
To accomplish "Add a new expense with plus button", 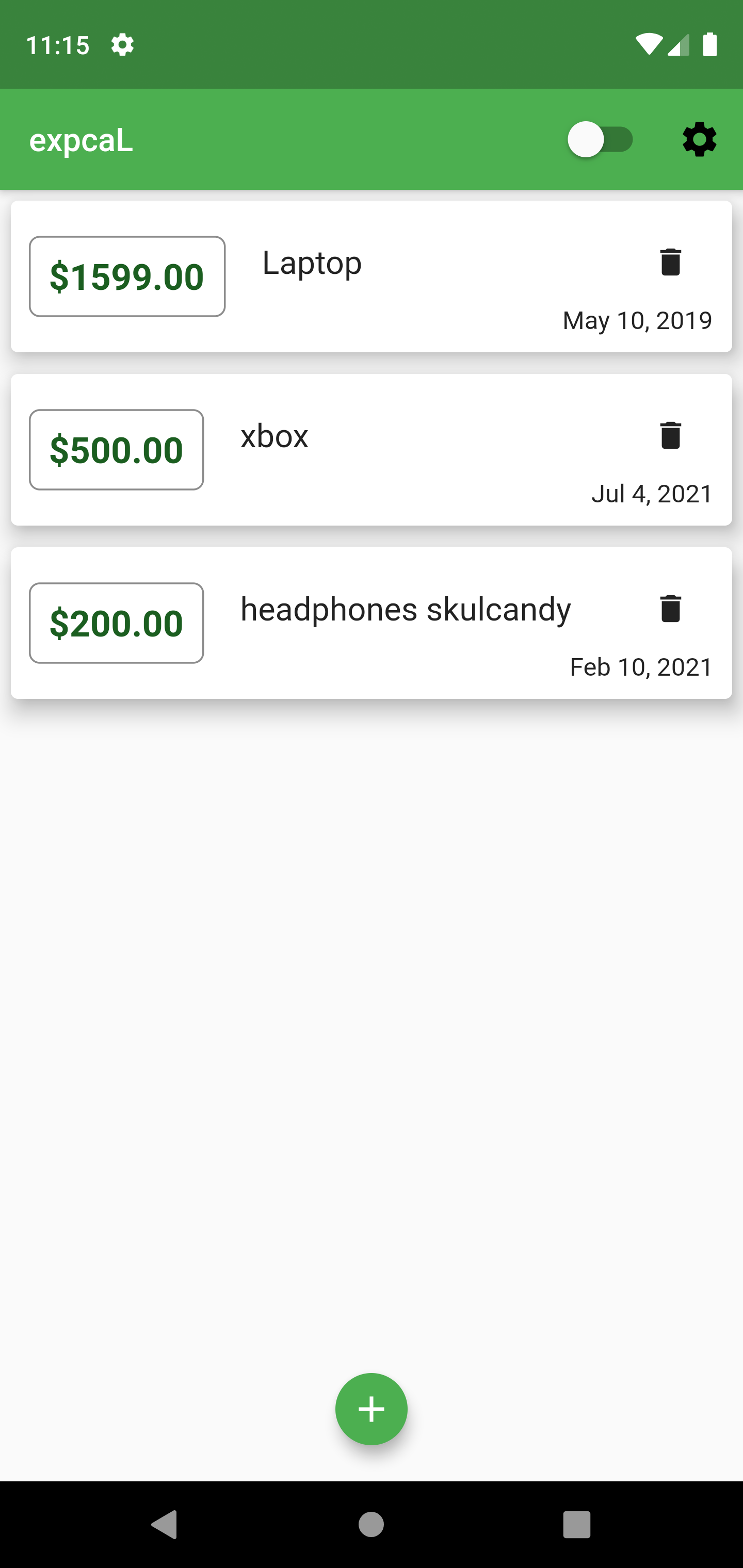I will tap(371, 1409).
